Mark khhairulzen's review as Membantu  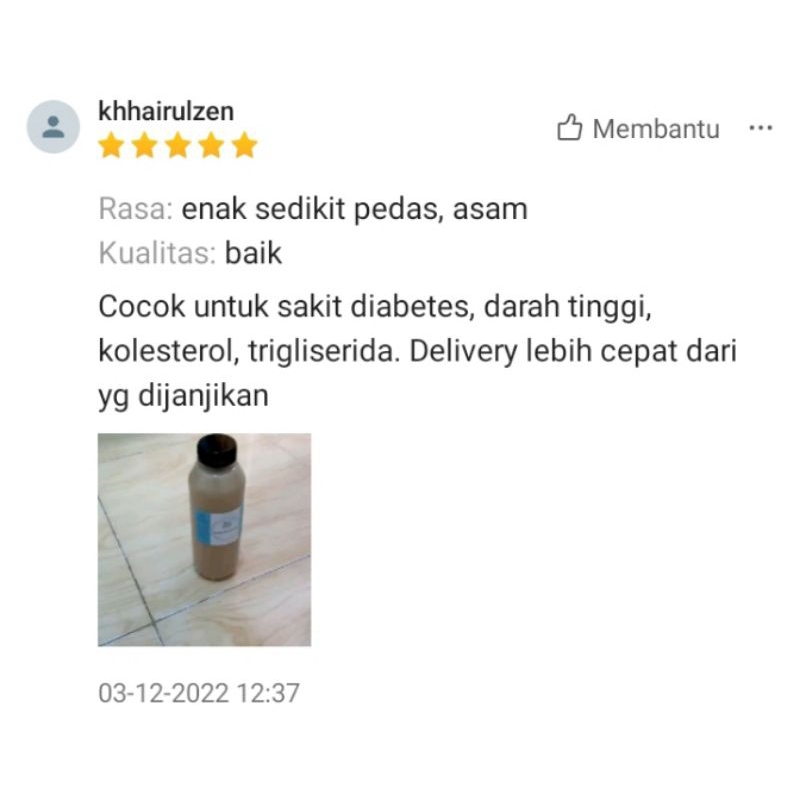point(638,129)
